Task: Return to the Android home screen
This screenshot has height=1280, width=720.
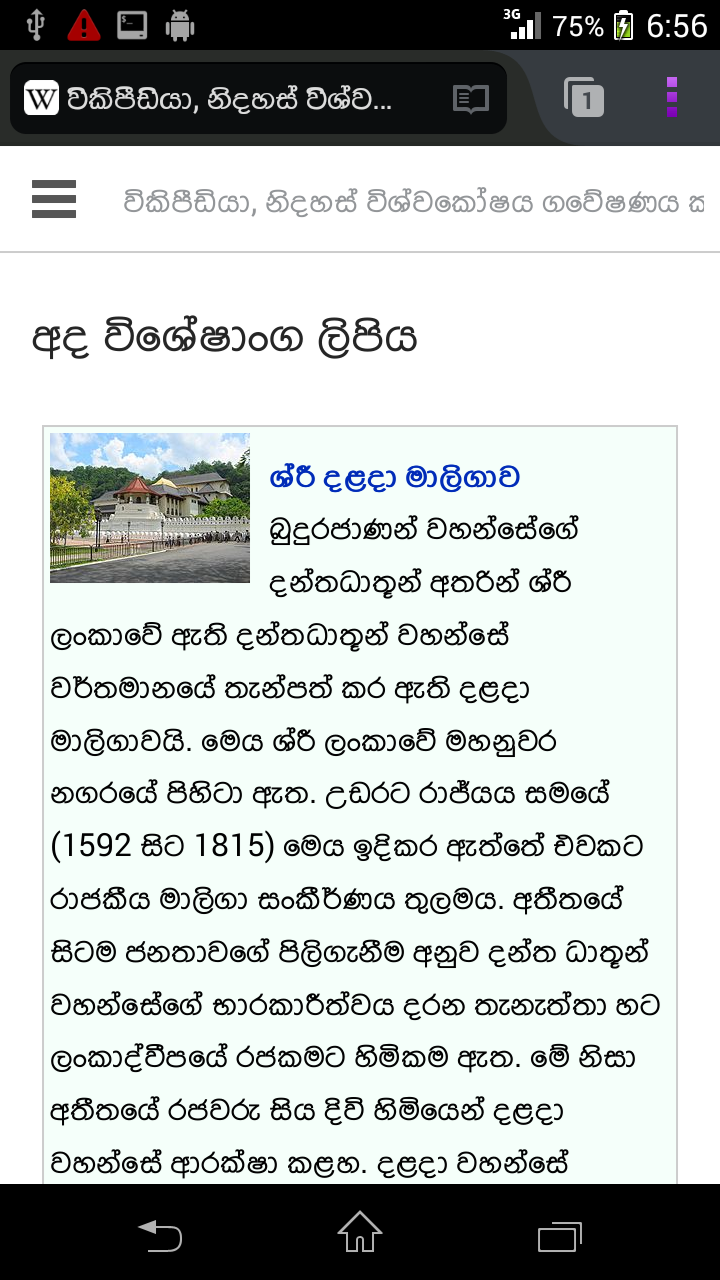Action: [360, 1234]
